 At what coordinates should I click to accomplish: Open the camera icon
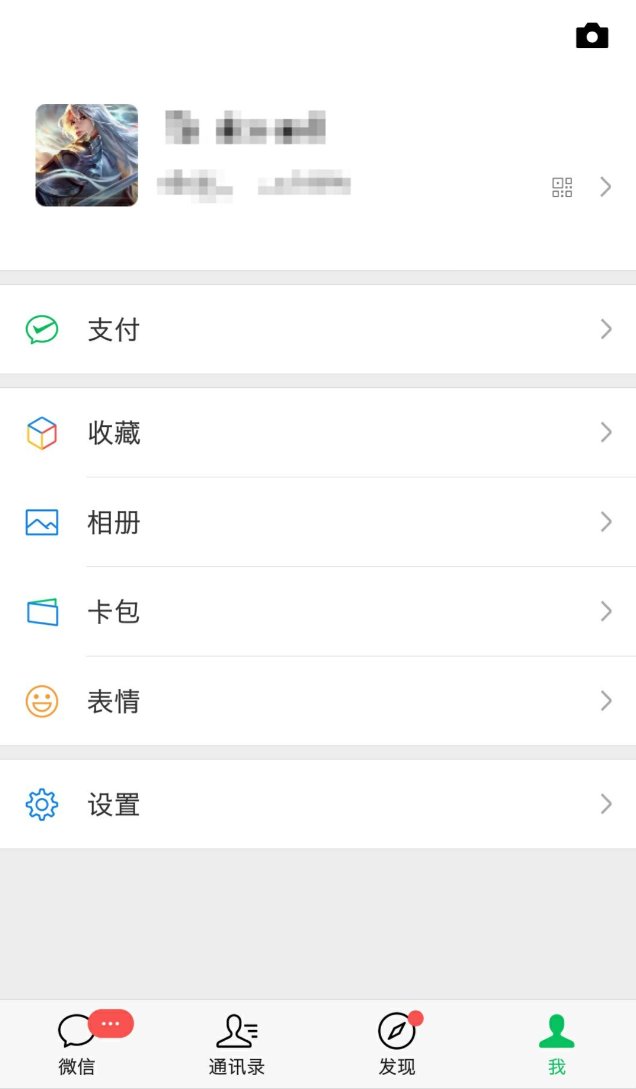point(592,36)
